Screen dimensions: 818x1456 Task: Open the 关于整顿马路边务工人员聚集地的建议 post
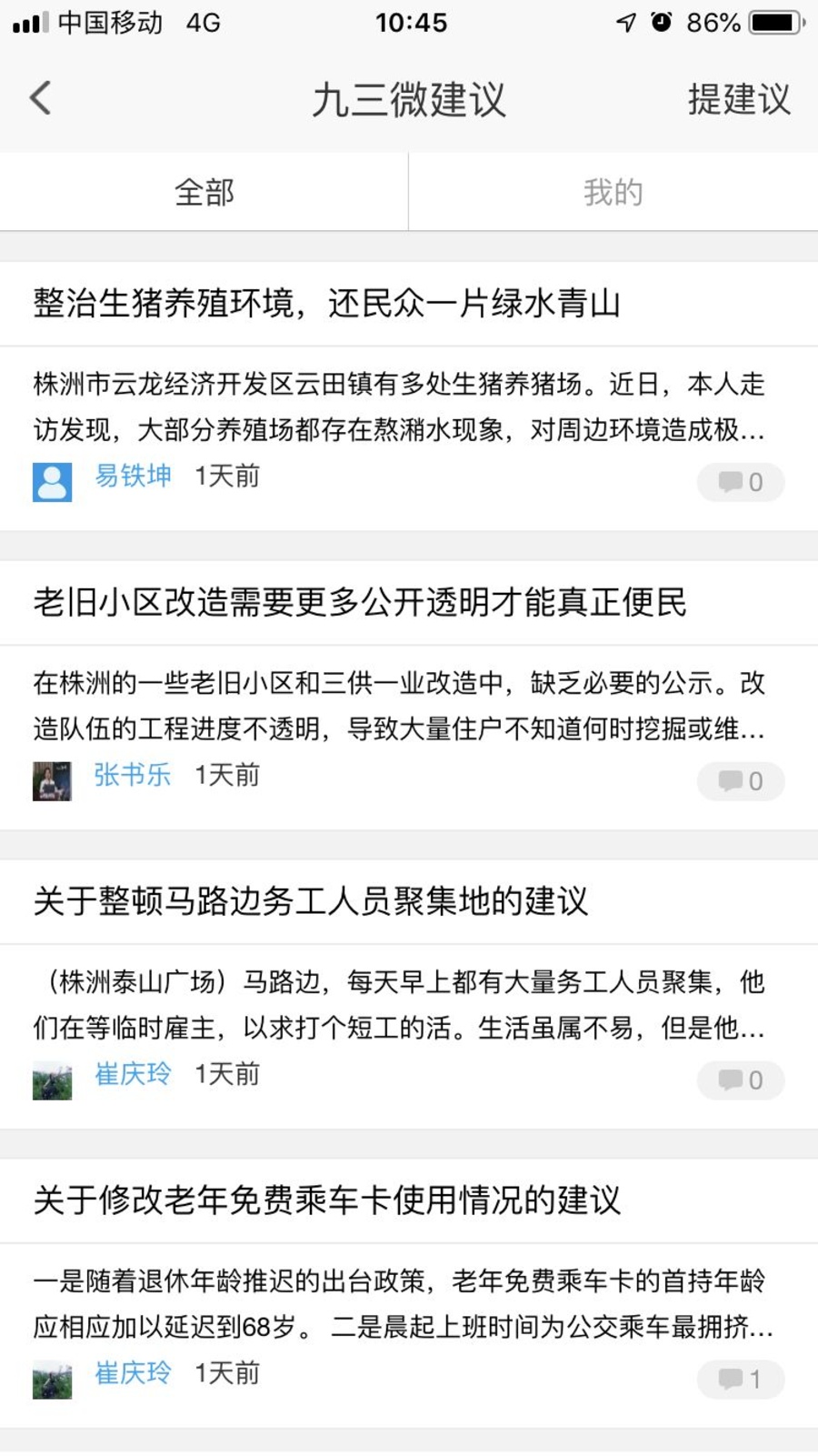click(311, 902)
